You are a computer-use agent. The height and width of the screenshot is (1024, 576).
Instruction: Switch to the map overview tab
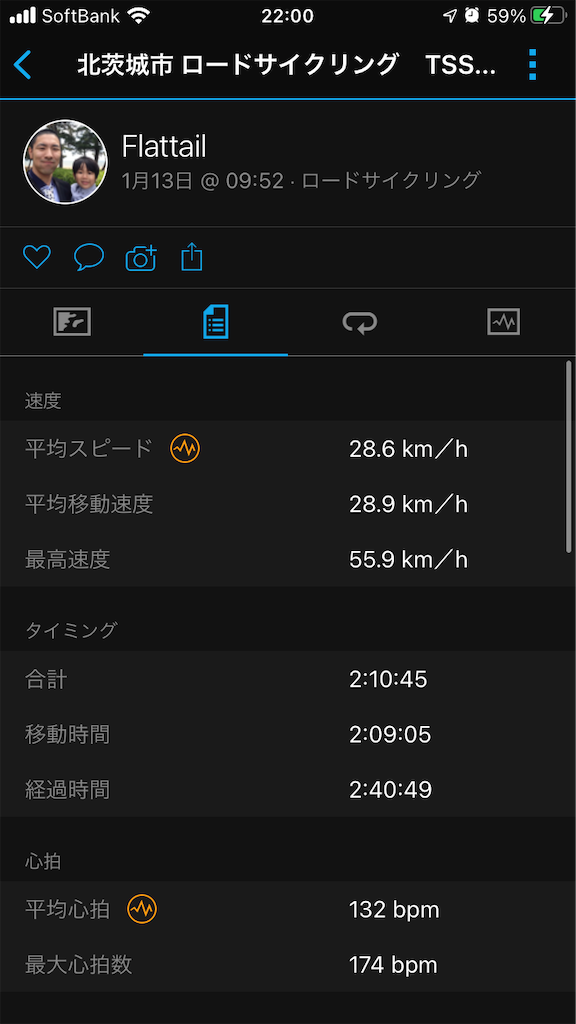coord(72,321)
